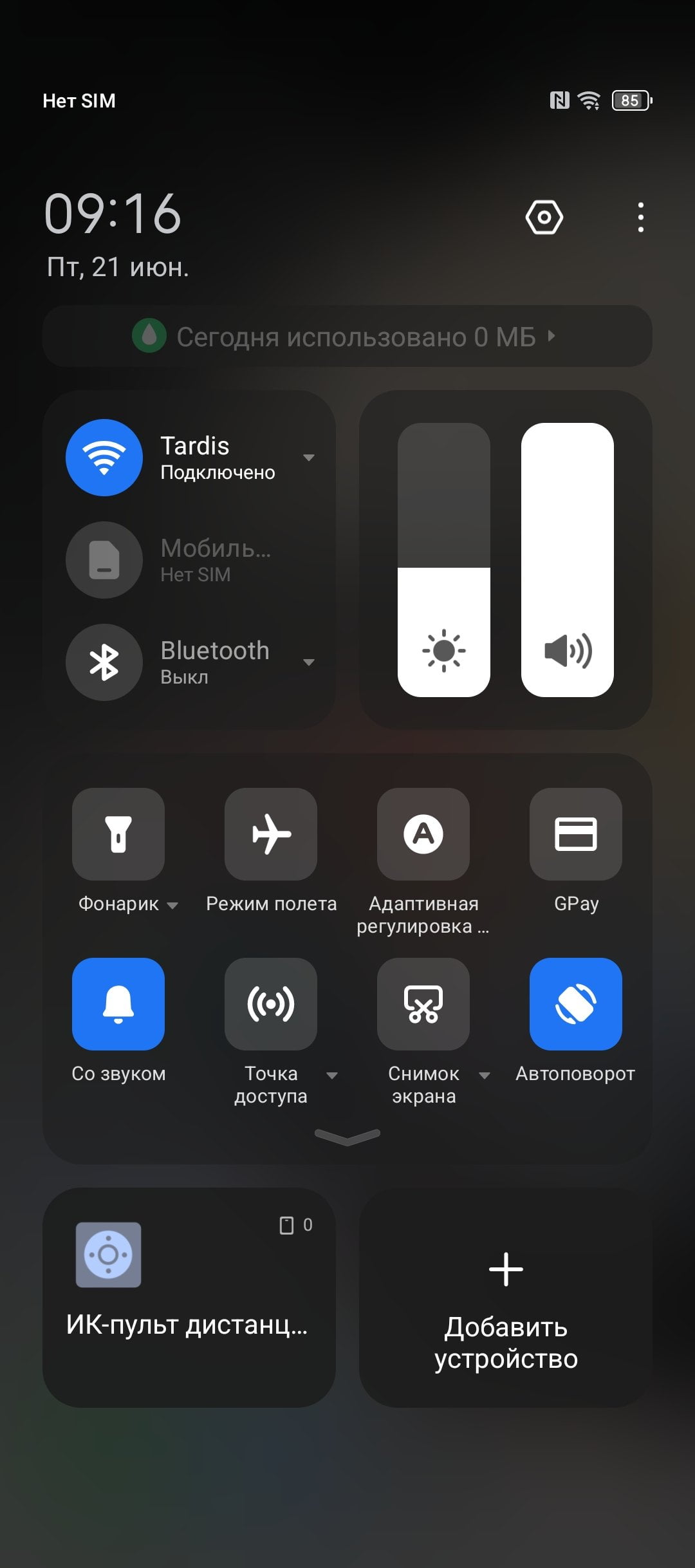Open settings via the hexagon gear icon
The image size is (695, 1568).
pos(544,218)
